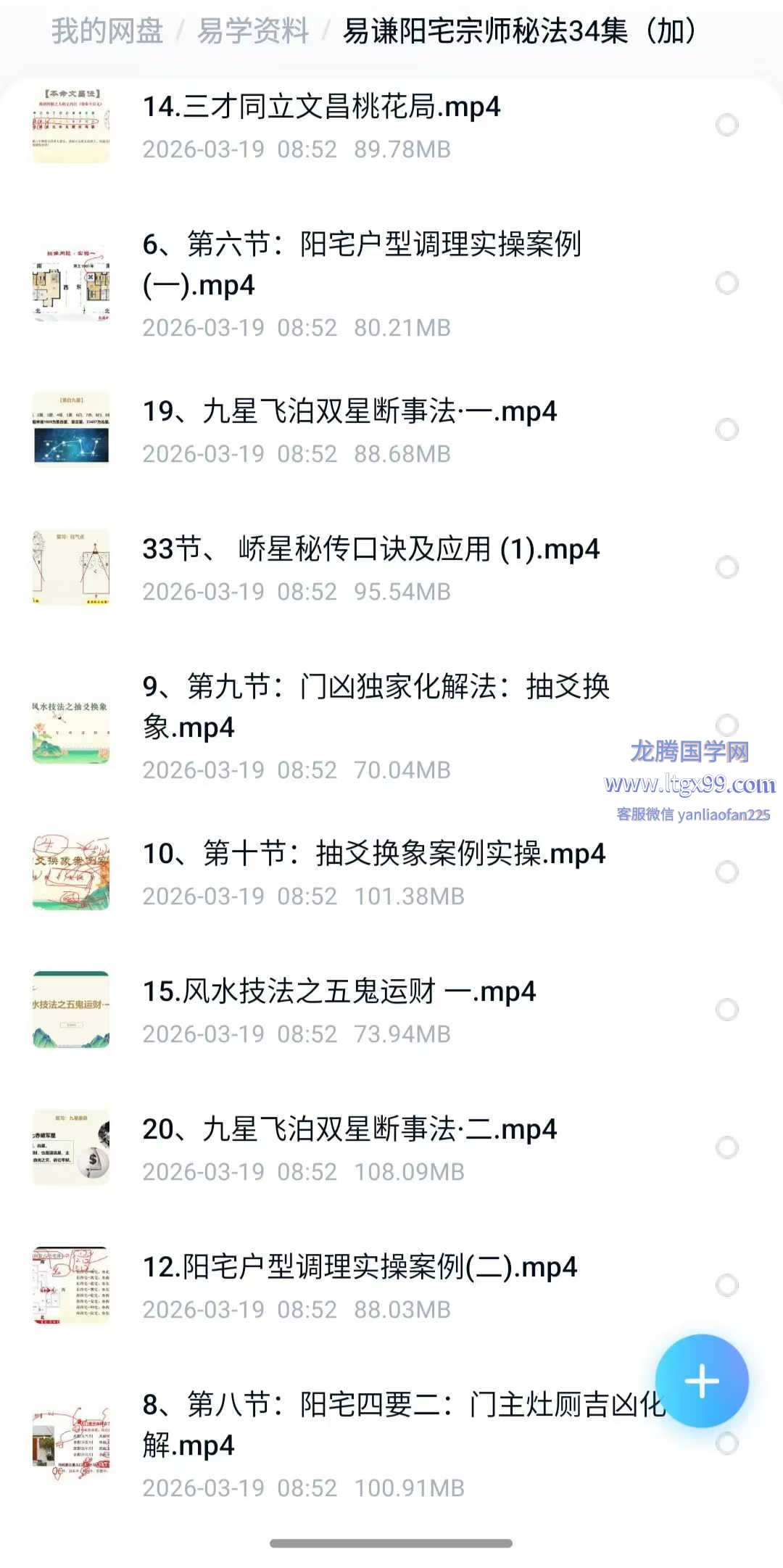Open 9、第九节 门凶独家化解法 video
This screenshot has height=1568, width=783.
point(376,706)
